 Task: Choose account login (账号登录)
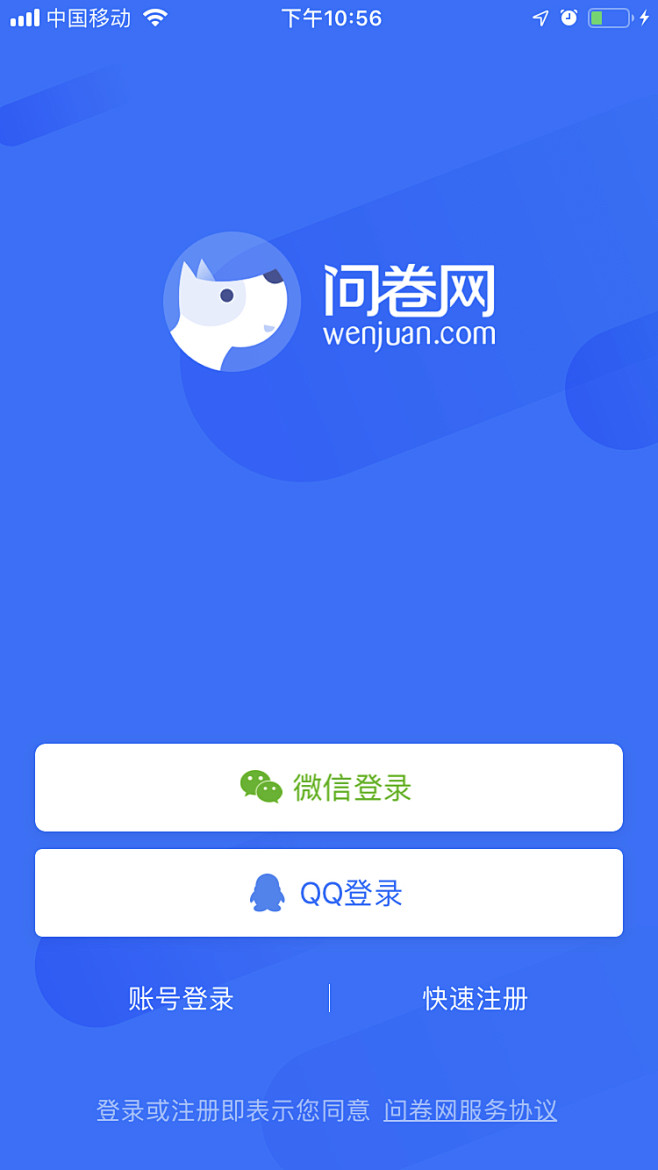(x=181, y=998)
